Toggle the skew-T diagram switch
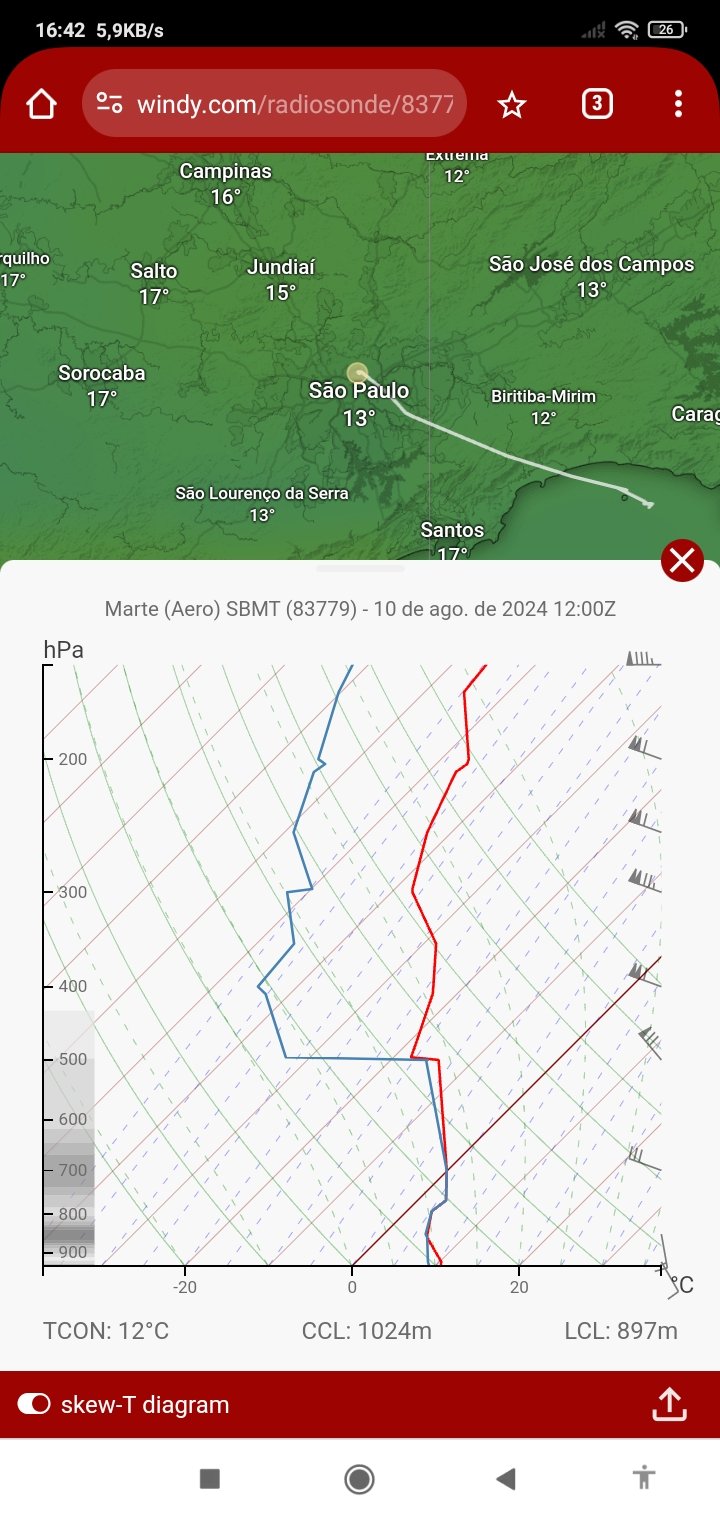 point(34,1404)
